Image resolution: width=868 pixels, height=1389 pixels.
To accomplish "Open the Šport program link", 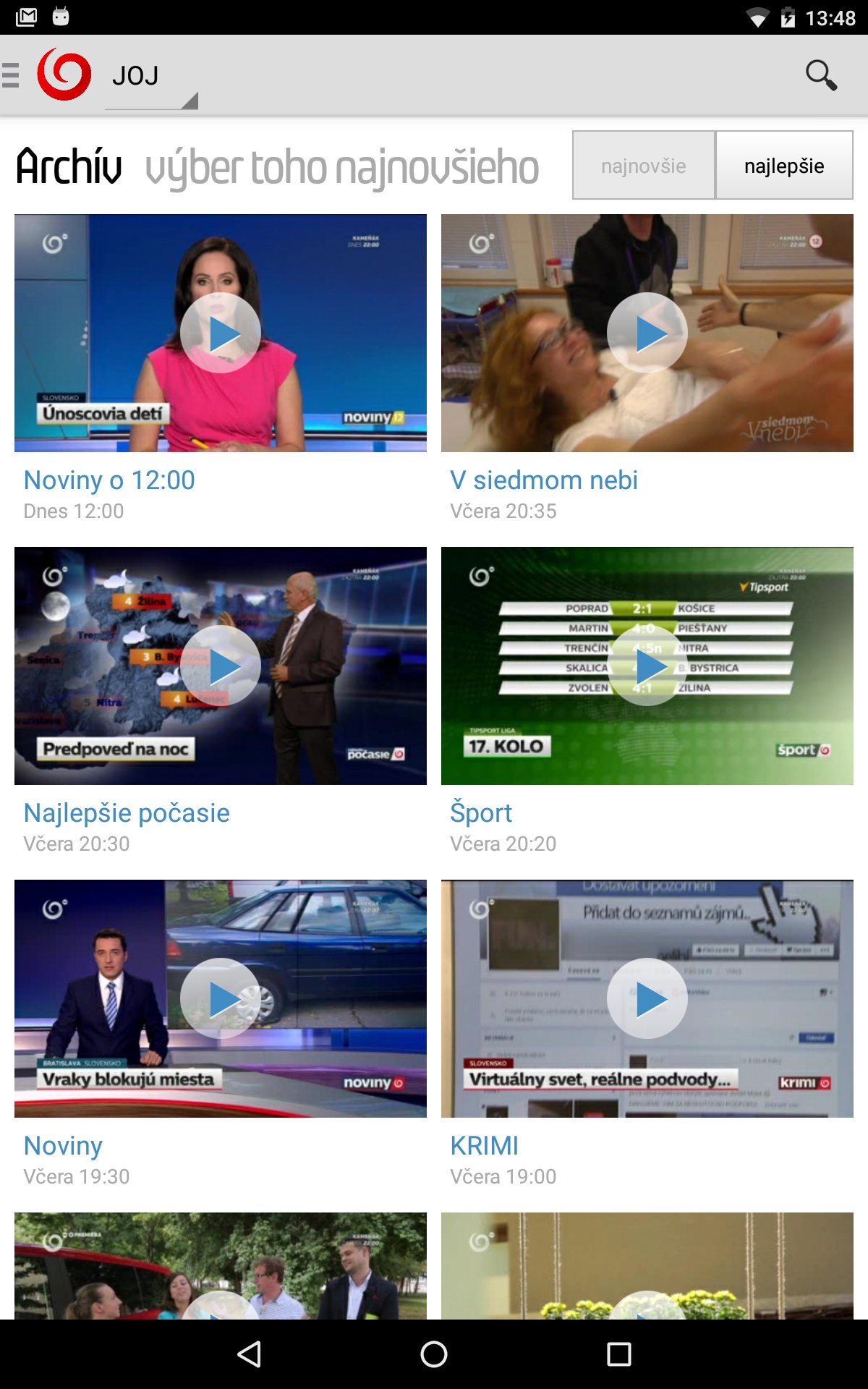I will tap(481, 812).
